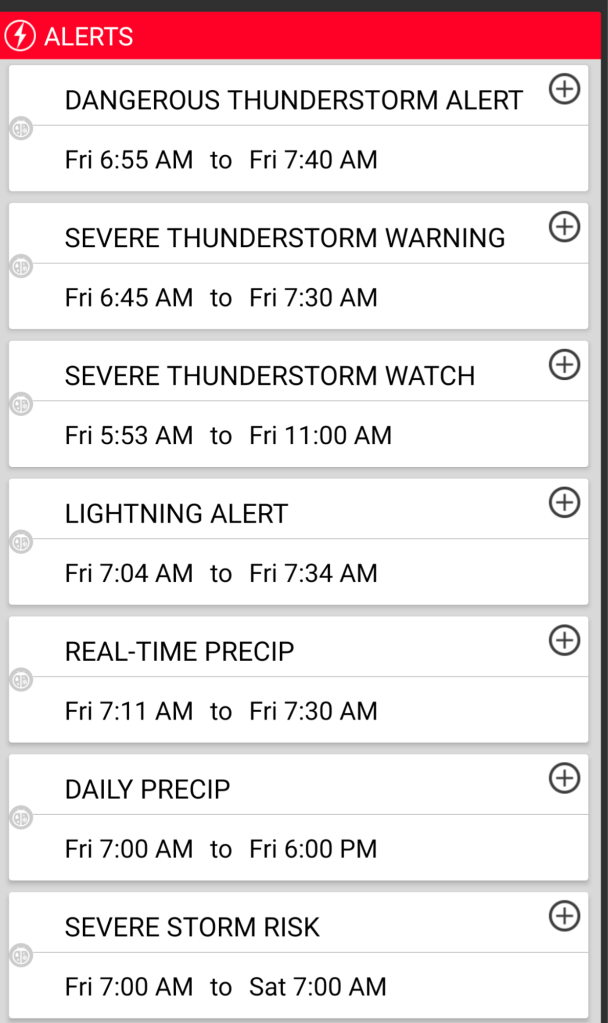This screenshot has height=1023, width=608.
Task: Expand the Severe Thunderstorm Watch details
Action: pos(565,365)
